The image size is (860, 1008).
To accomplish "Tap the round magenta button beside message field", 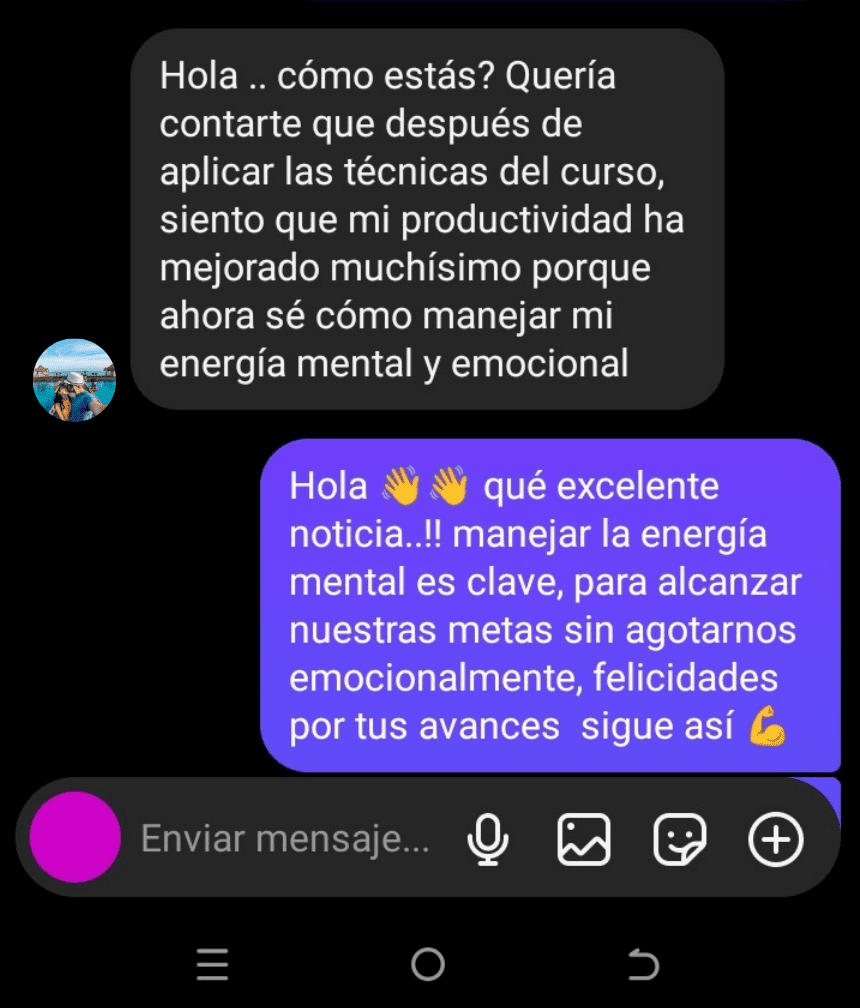I will [76, 838].
